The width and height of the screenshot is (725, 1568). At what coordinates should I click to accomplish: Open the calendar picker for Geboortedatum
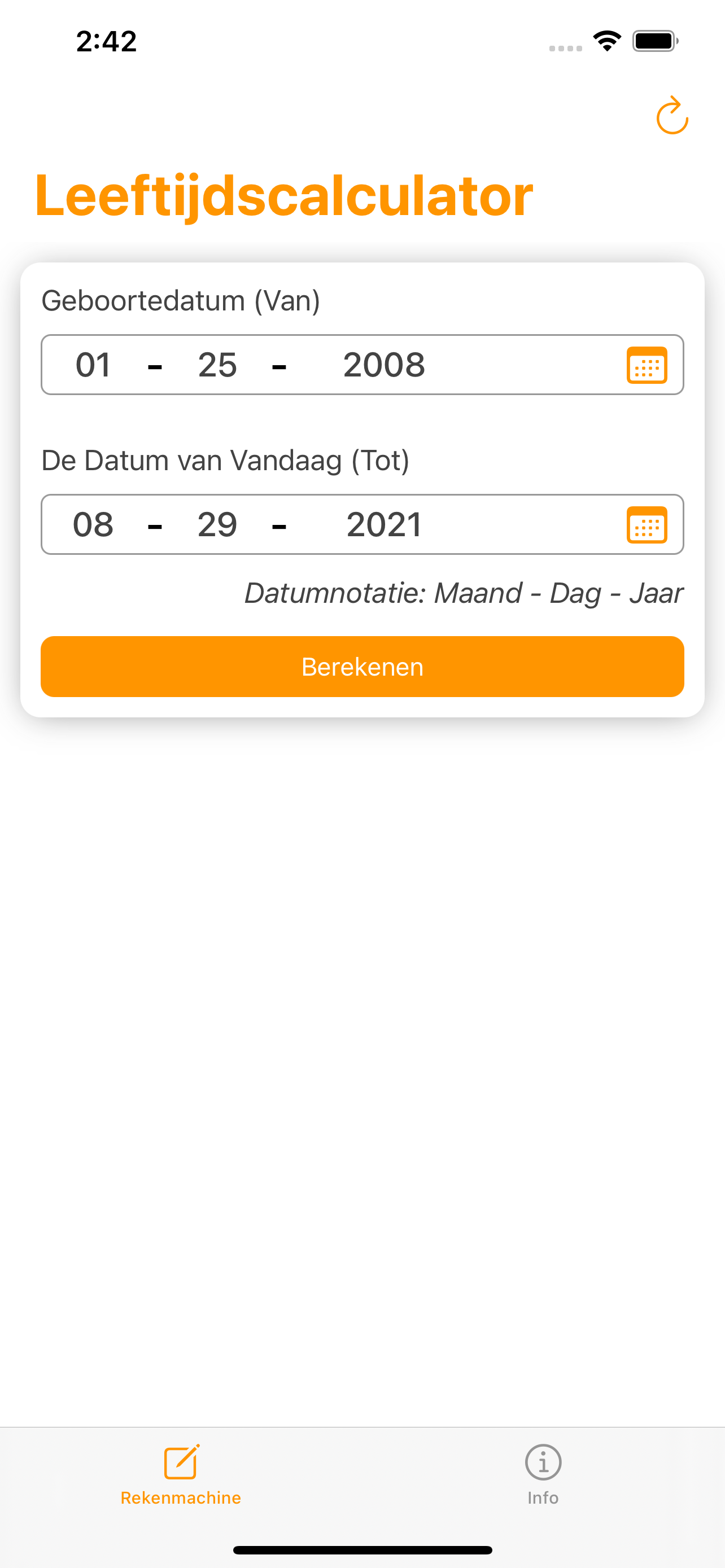pyautogui.click(x=647, y=365)
